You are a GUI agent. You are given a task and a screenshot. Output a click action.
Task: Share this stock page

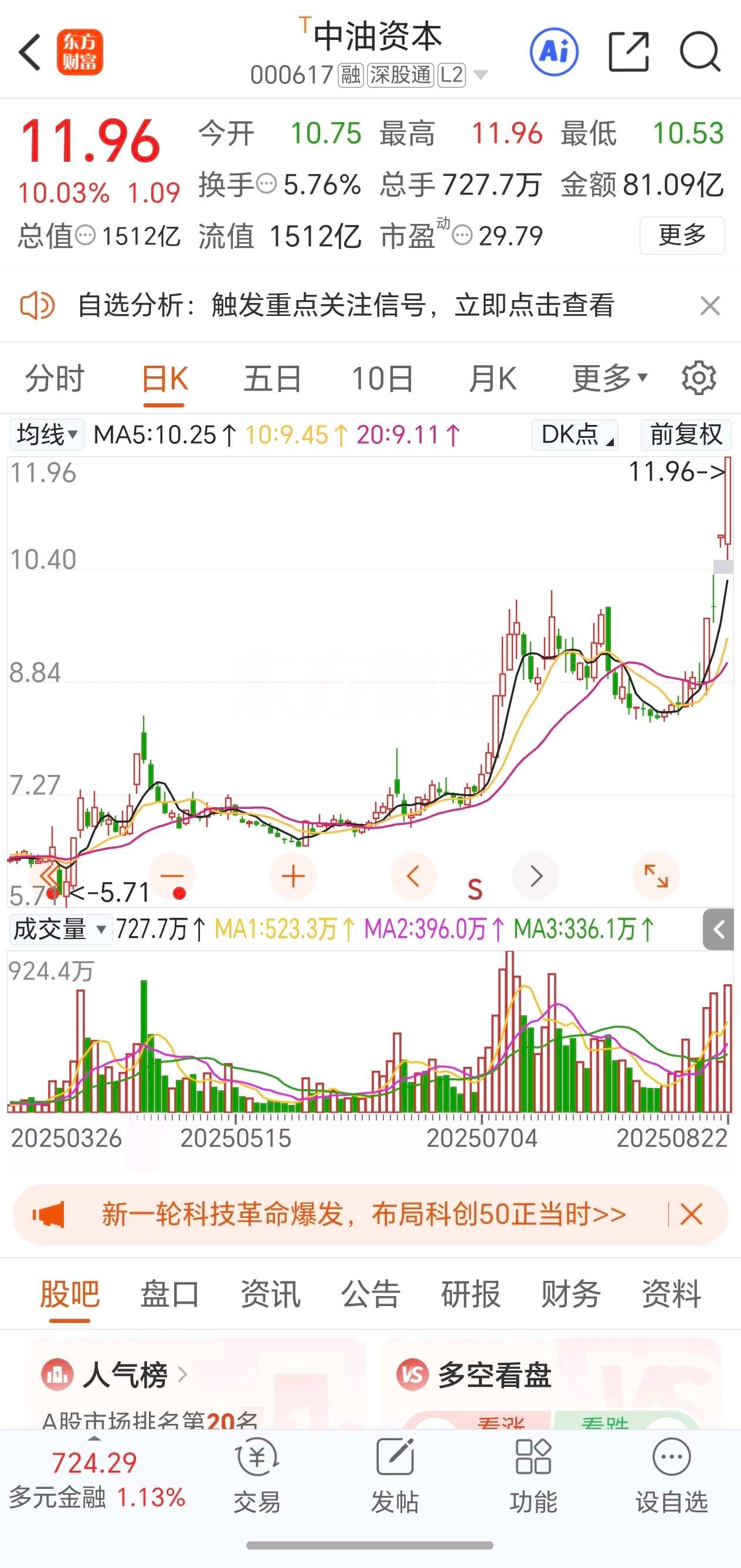point(628,52)
